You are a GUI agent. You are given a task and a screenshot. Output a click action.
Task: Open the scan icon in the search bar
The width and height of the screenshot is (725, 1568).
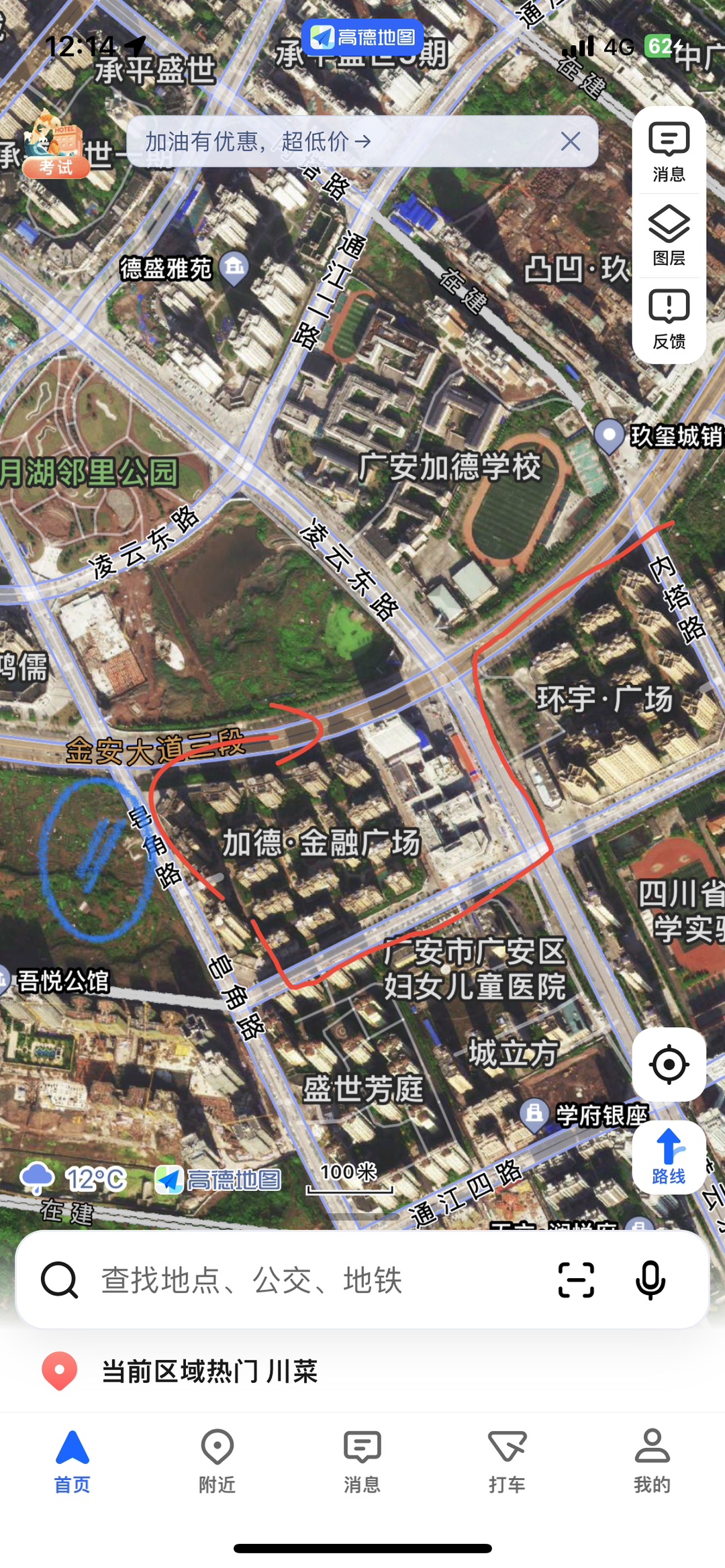[576, 1280]
